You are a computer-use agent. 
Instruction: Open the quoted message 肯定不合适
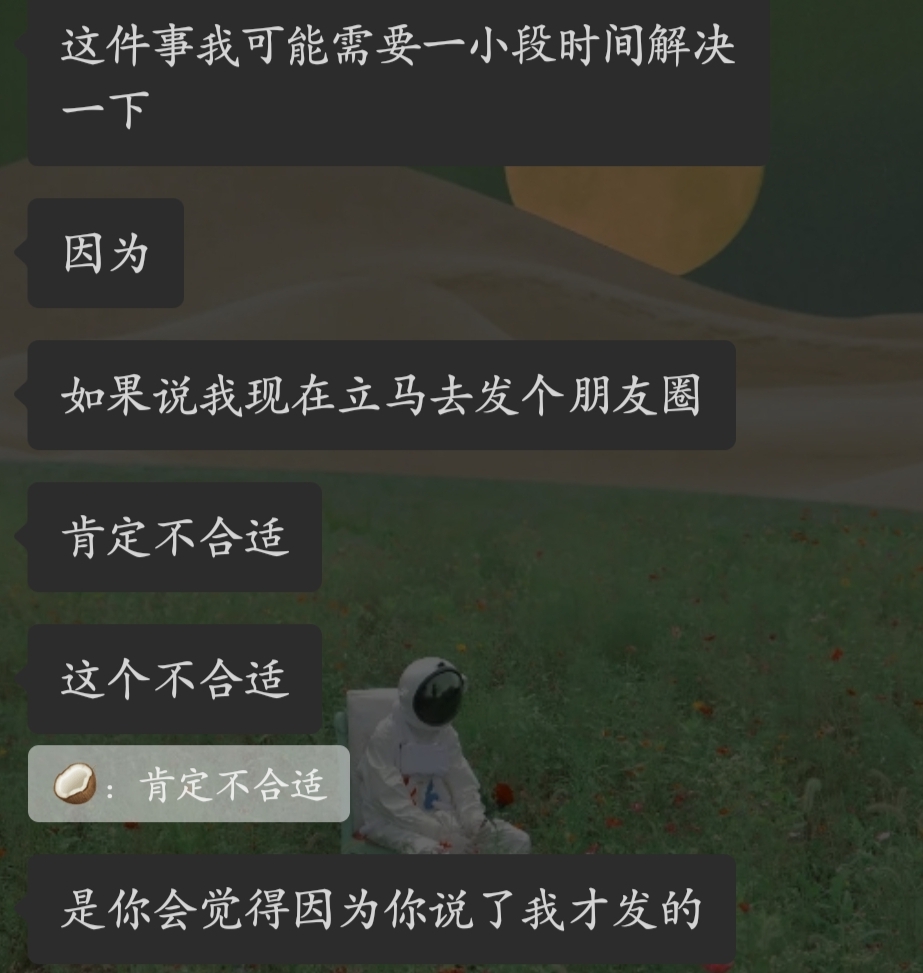pyautogui.click(x=189, y=785)
